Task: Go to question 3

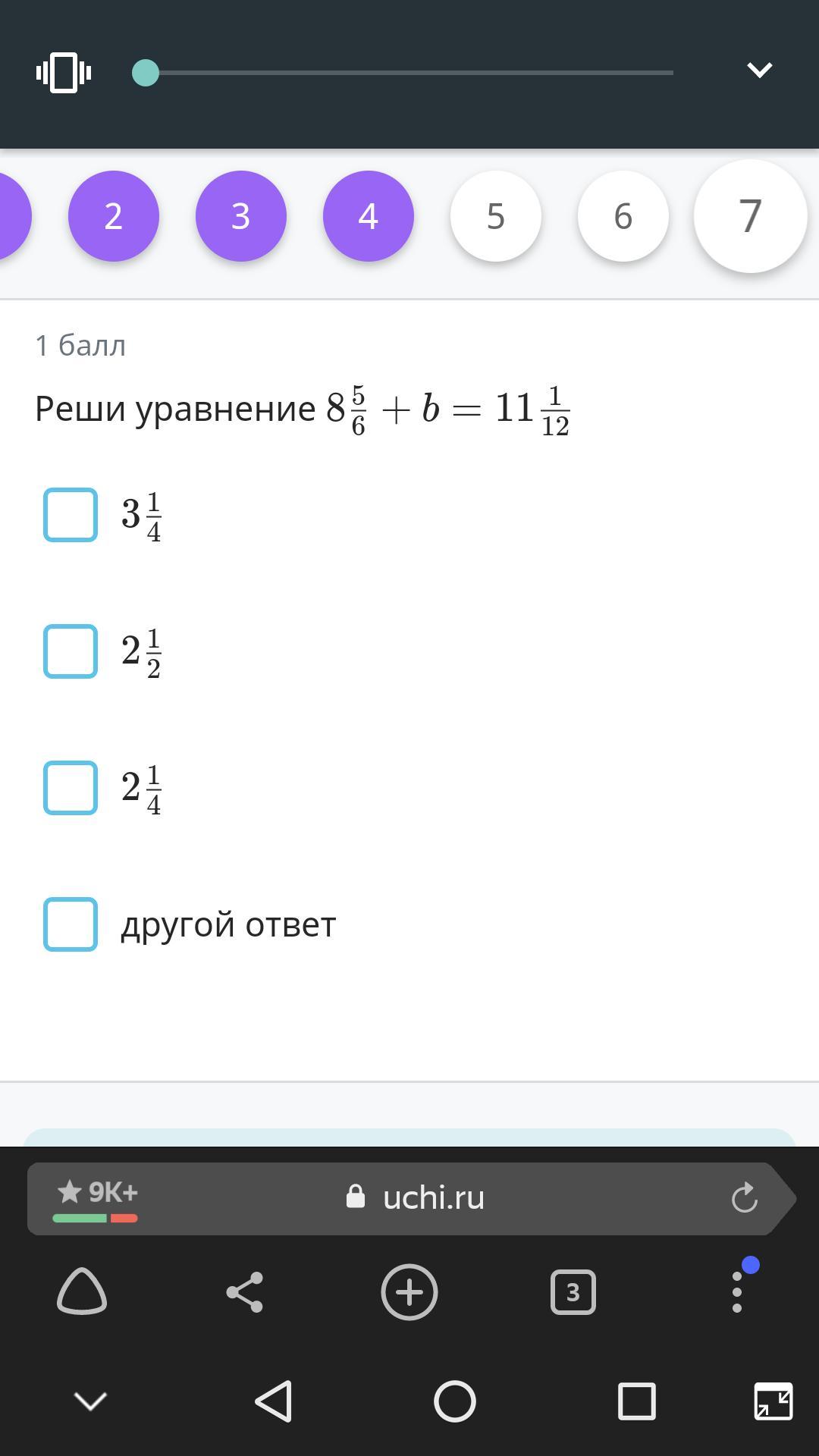Action: click(x=241, y=216)
